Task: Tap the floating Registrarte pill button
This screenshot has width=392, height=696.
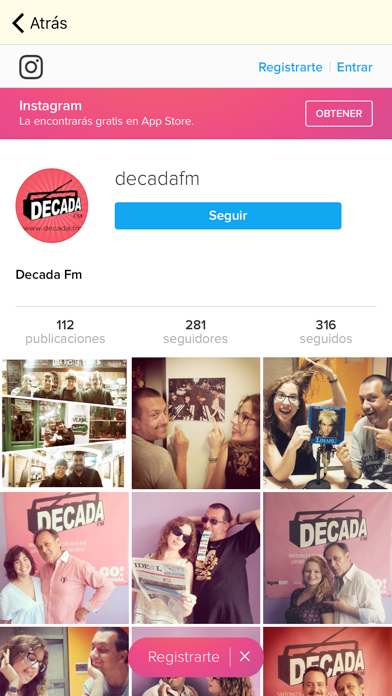Action: [x=183, y=657]
